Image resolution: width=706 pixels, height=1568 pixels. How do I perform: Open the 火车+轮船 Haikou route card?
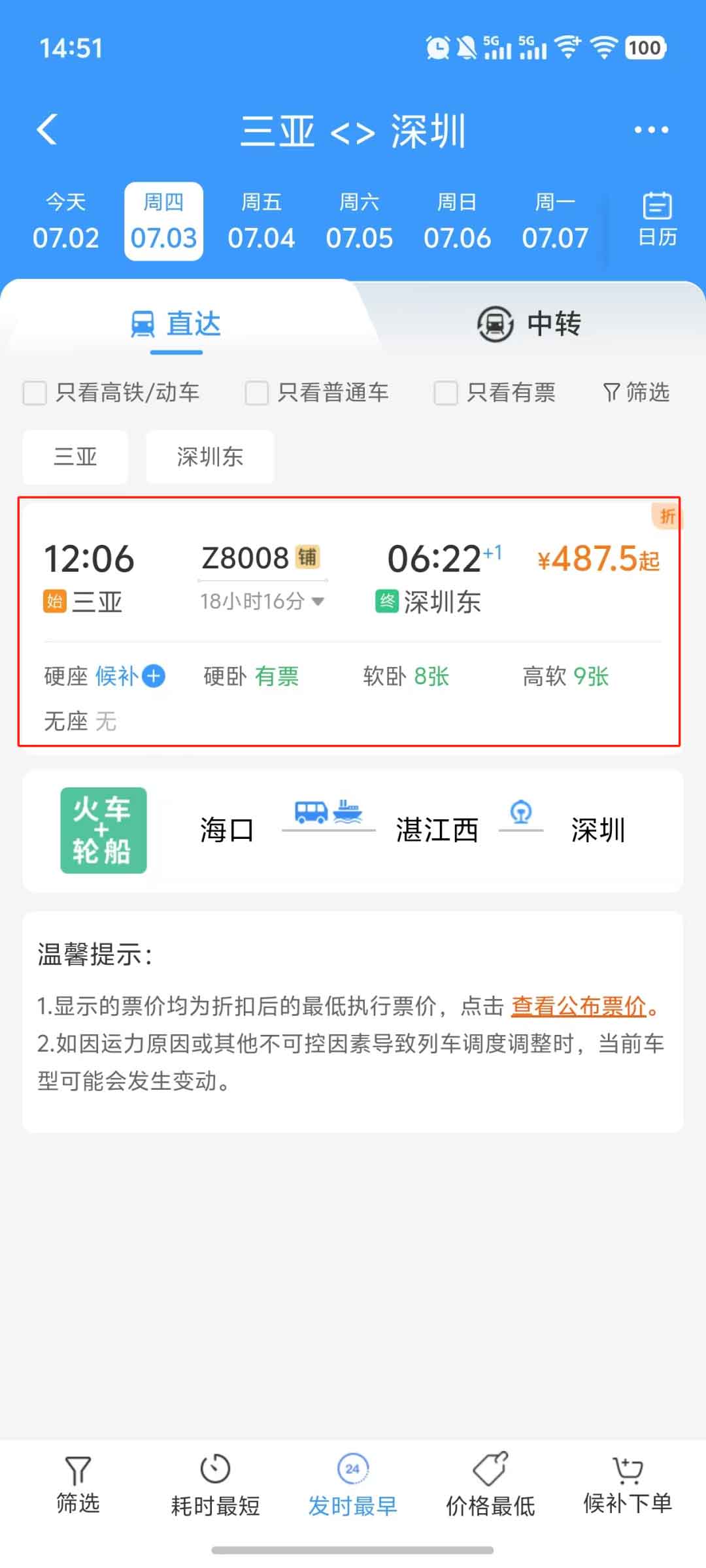(x=353, y=831)
